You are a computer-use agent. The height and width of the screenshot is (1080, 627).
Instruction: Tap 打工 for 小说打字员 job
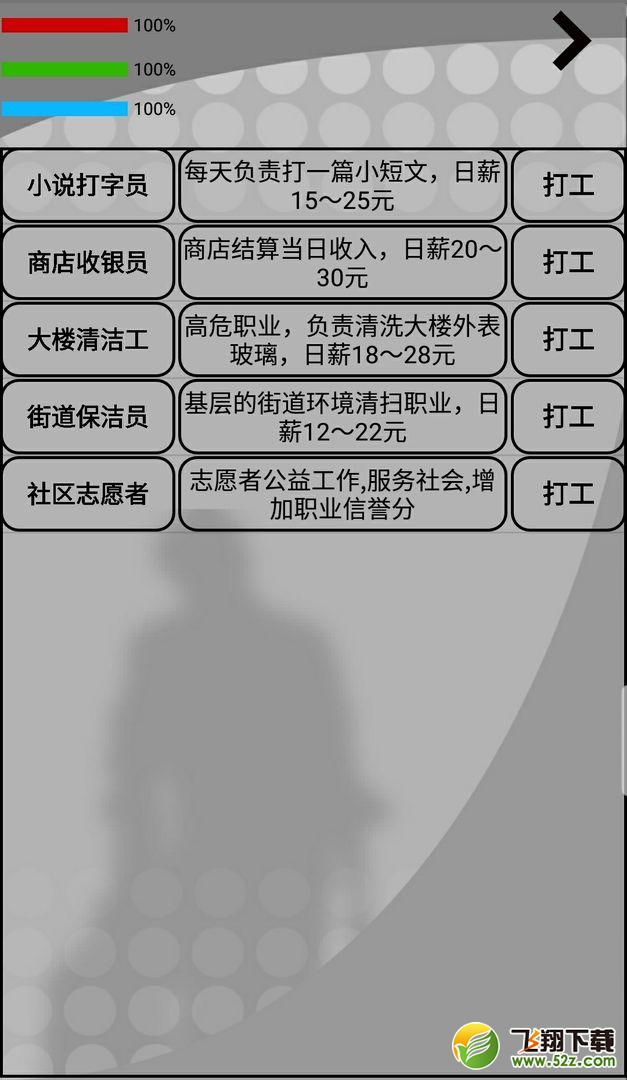tap(568, 185)
